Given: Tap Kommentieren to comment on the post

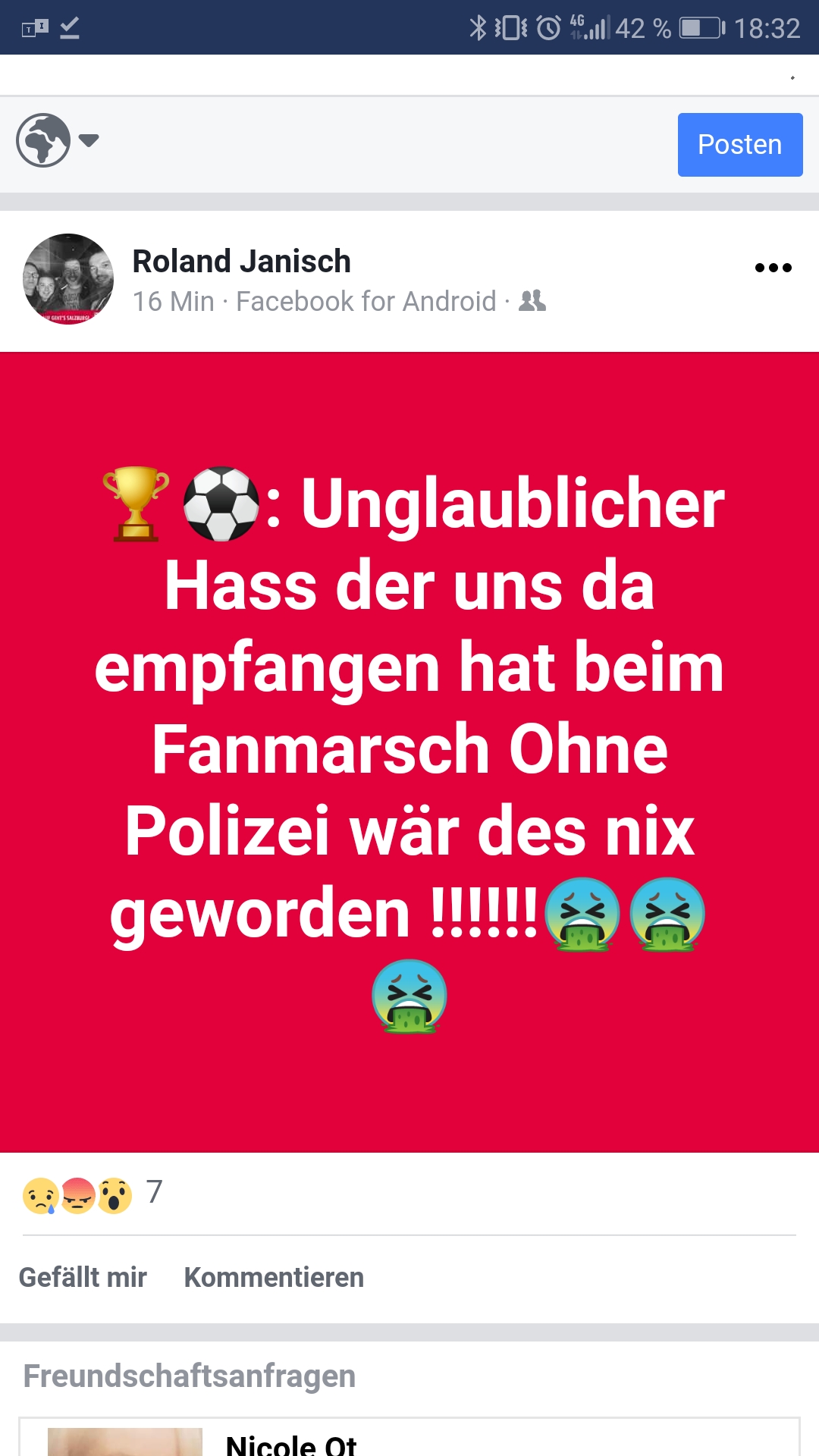Looking at the screenshot, I should (274, 1278).
